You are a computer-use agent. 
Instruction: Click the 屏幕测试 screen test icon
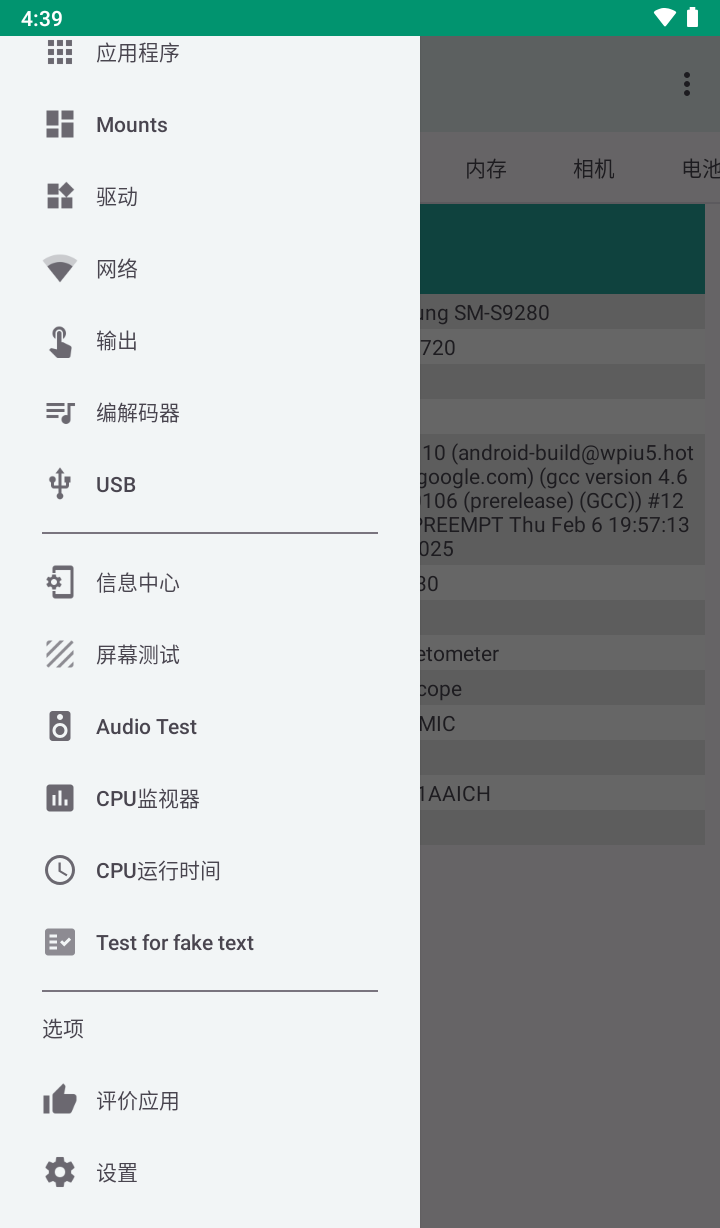tap(60, 654)
